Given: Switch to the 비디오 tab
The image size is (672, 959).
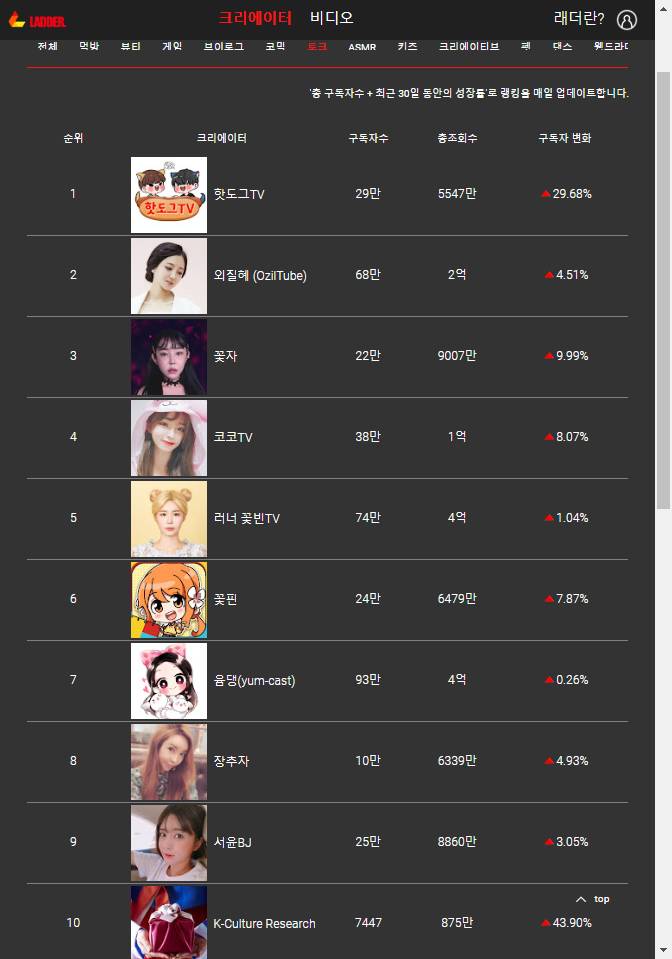Looking at the screenshot, I should pyautogui.click(x=331, y=18).
